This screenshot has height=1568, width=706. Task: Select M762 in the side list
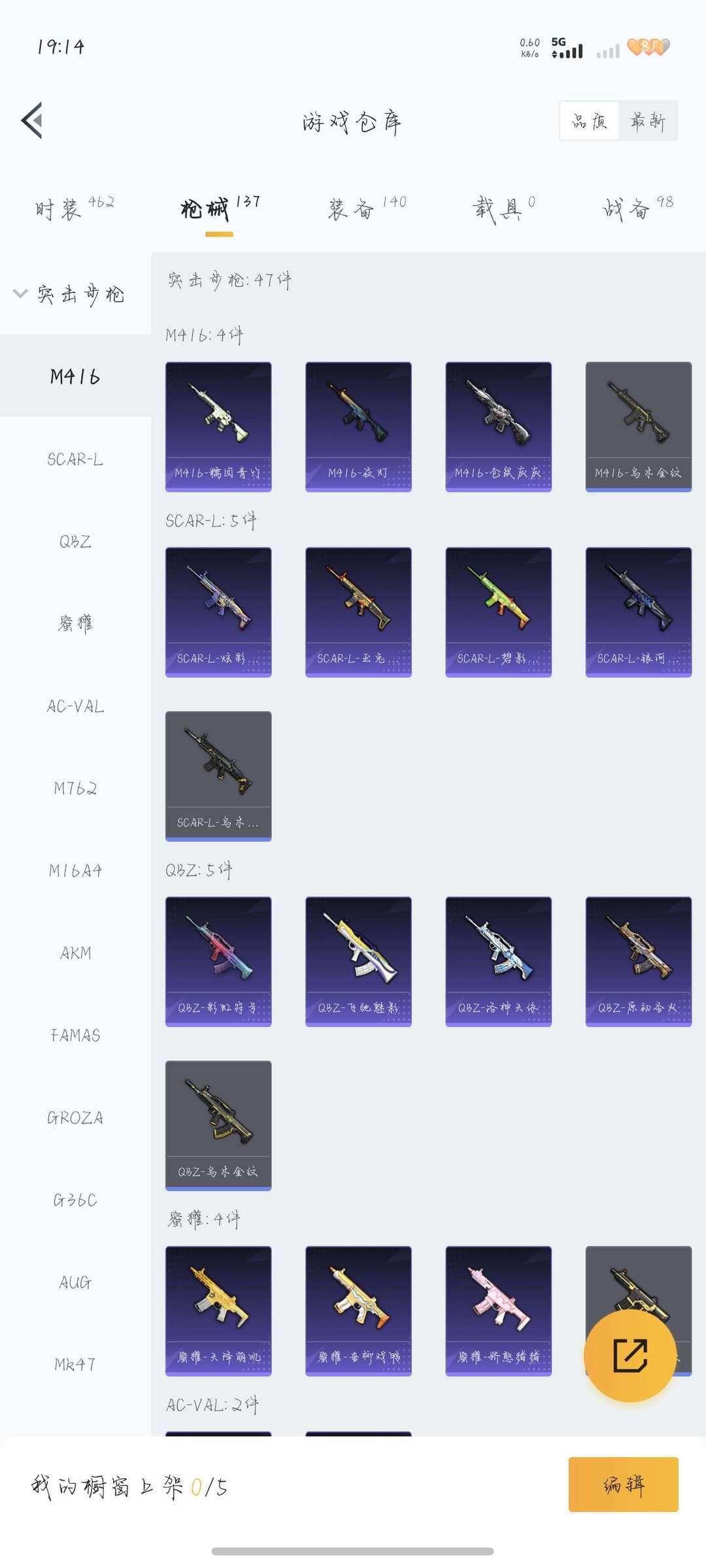click(75, 789)
